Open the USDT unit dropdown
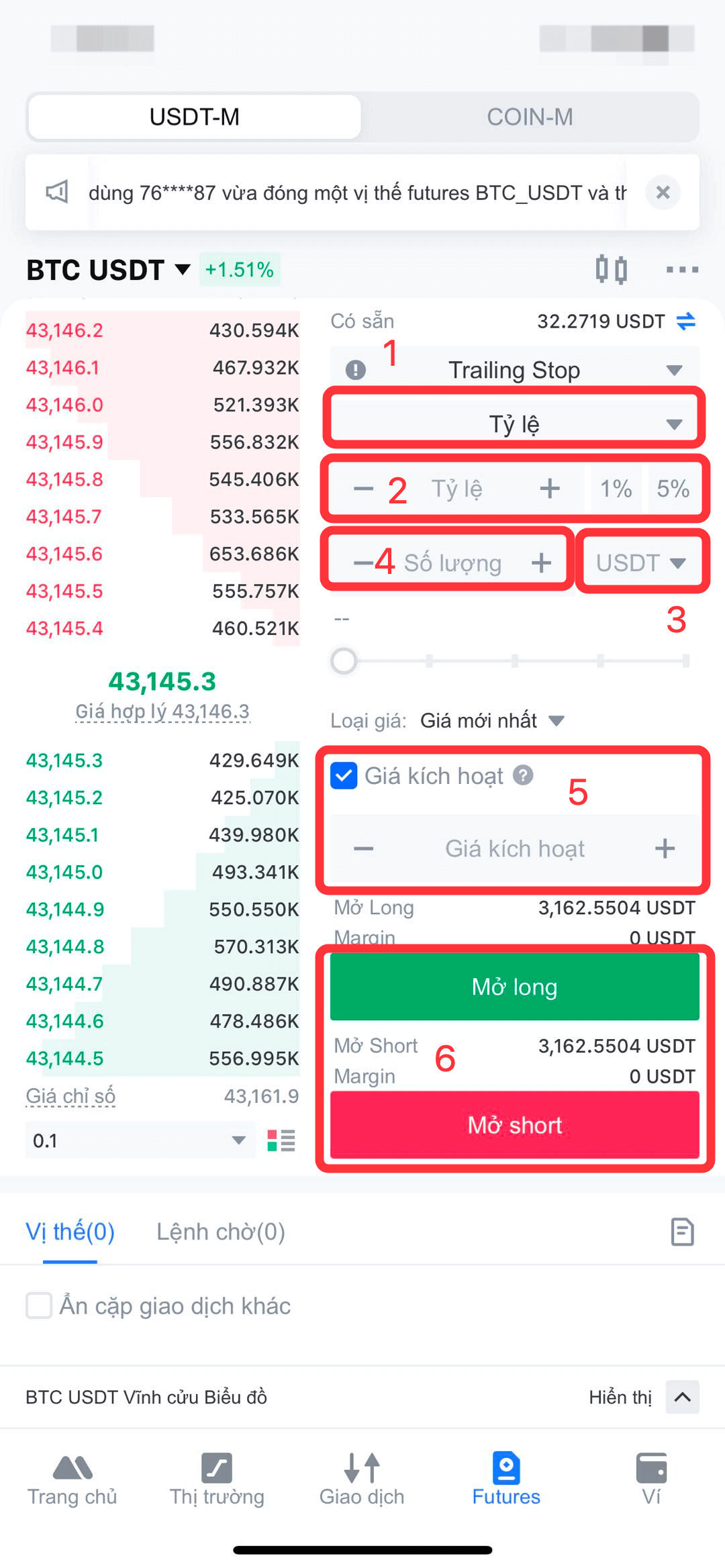This screenshot has width=725, height=1568. point(640,562)
